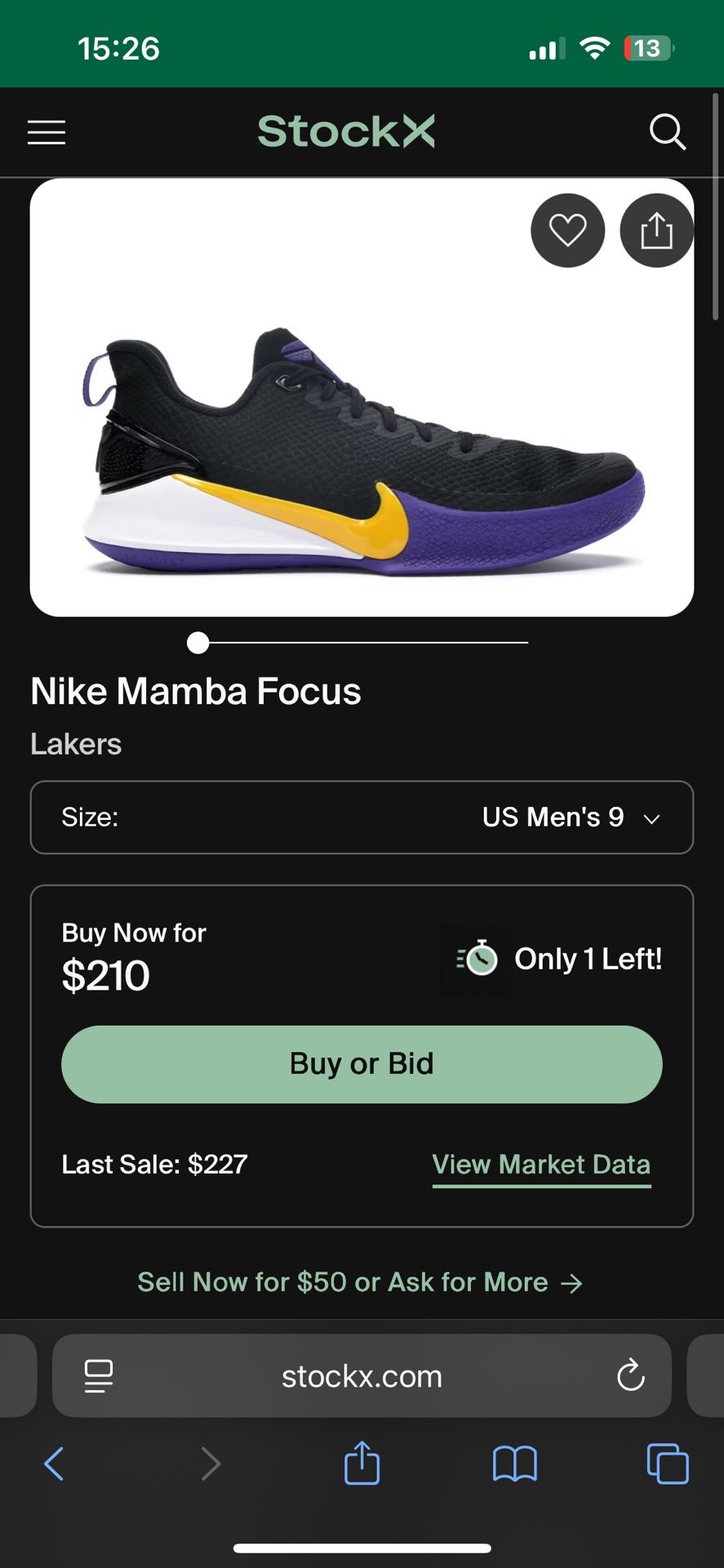Expand the size selector chevron

click(x=651, y=818)
